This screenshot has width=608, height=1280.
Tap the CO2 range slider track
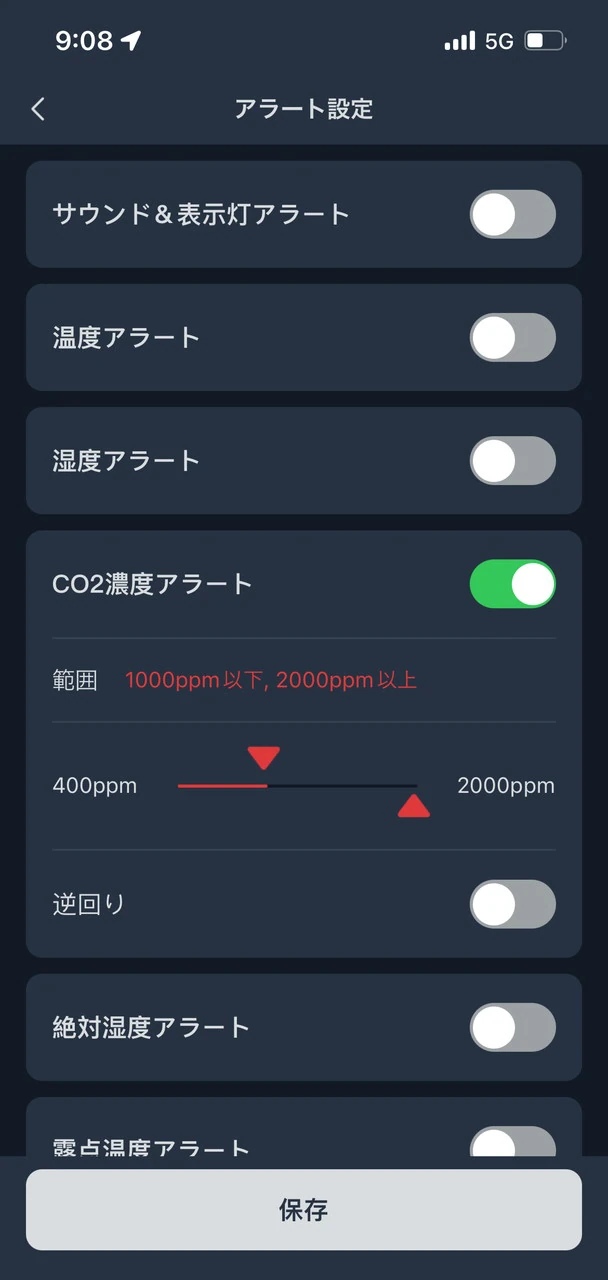click(x=297, y=786)
